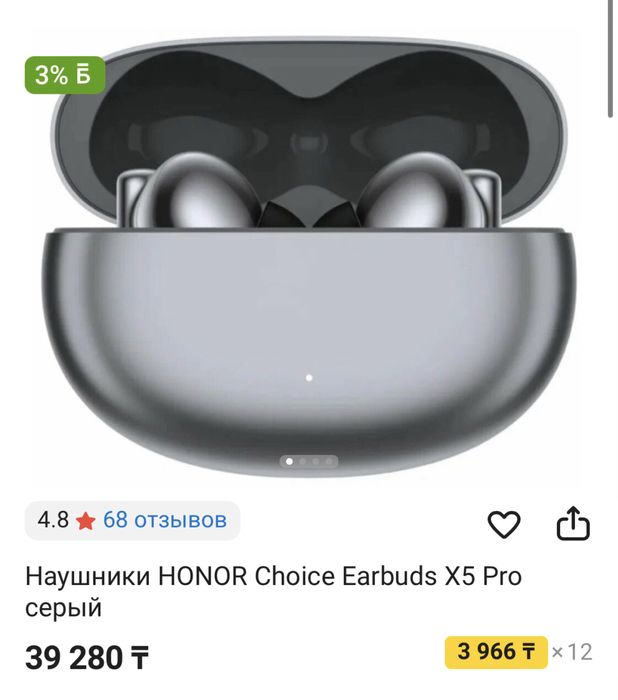This screenshot has width=618, height=700.
Task: Open the 3 966 ₸ ×12 installment badge
Action: point(496,653)
